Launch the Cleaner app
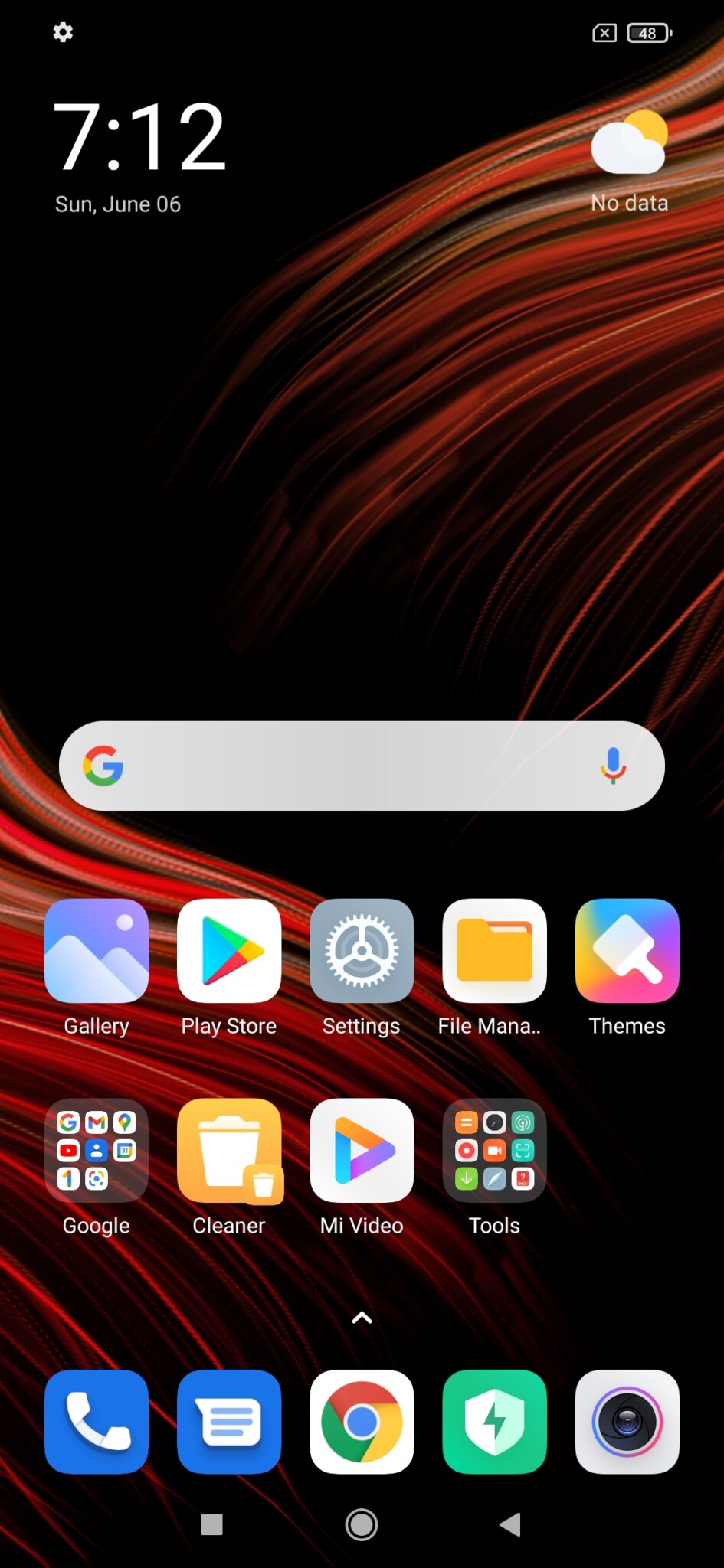 (229, 1151)
